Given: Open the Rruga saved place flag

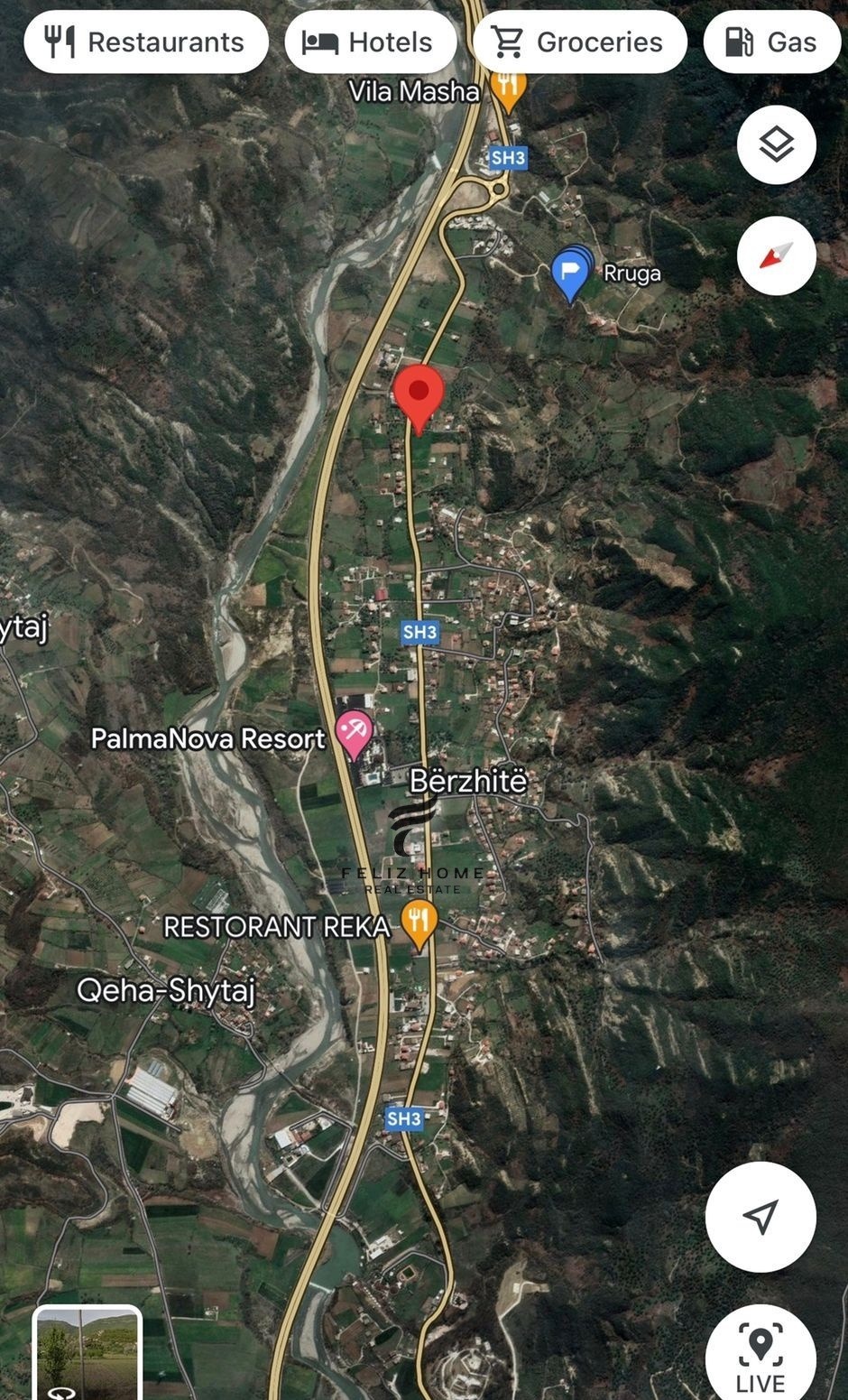Looking at the screenshot, I should tap(570, 271).
